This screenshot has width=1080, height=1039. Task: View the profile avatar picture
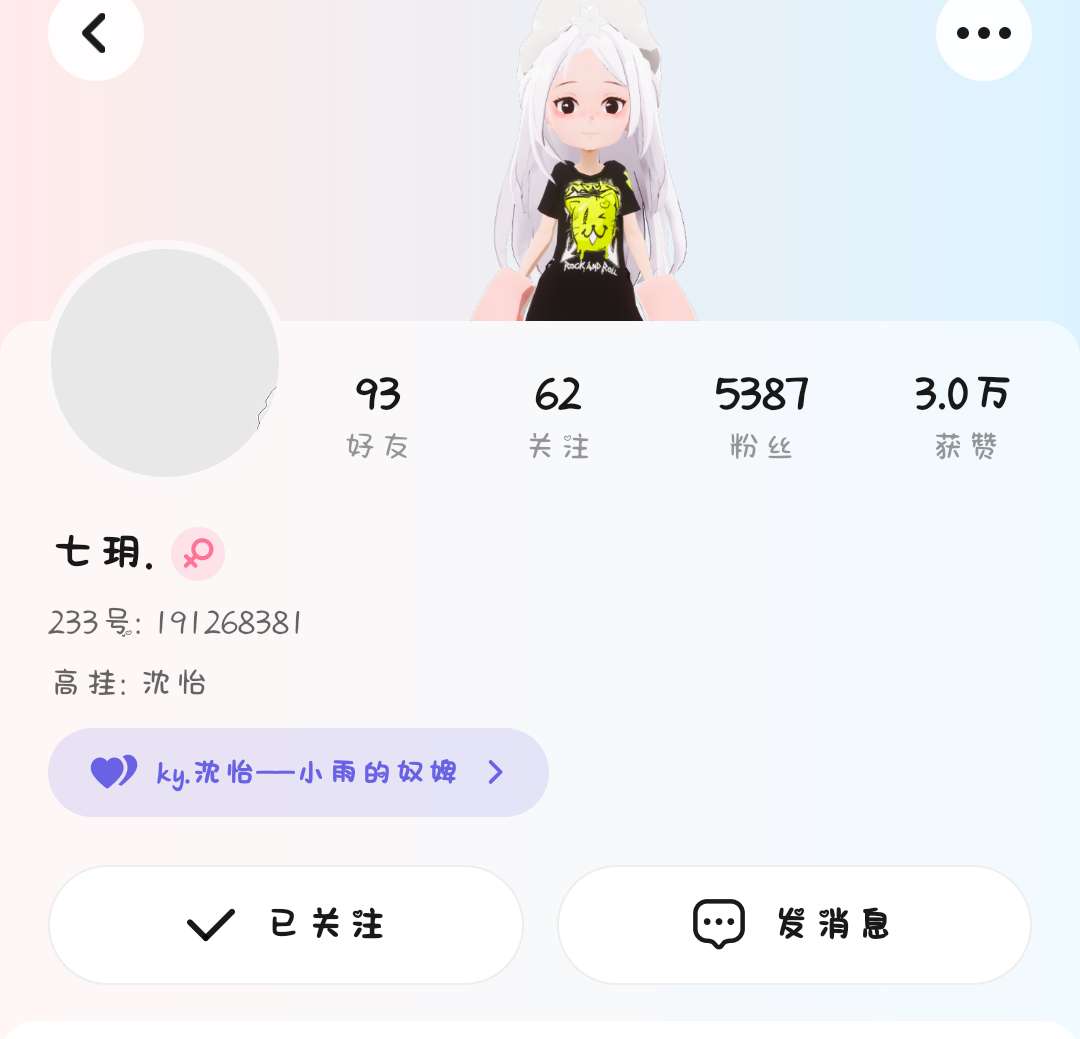coord(165,362)
